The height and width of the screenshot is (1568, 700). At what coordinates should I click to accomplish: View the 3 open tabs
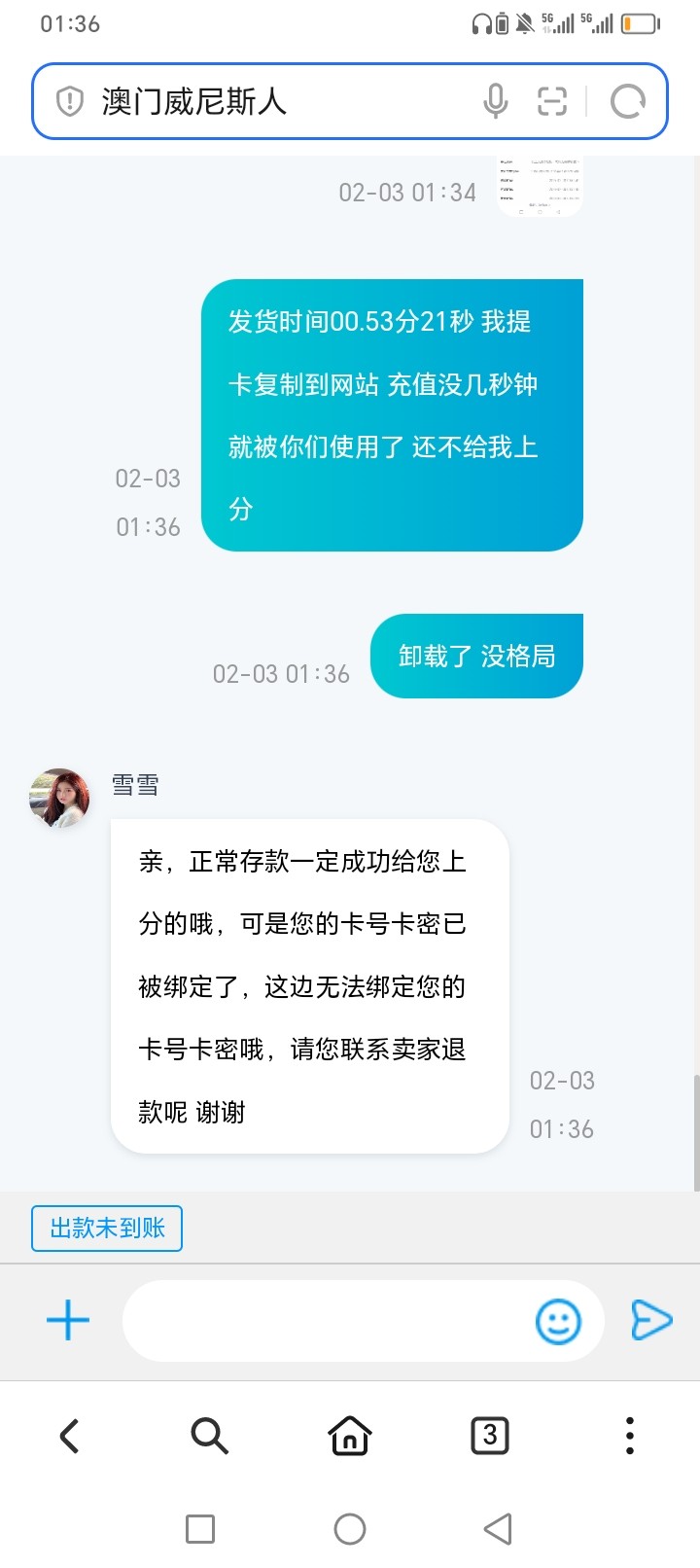pos(490,1436)
